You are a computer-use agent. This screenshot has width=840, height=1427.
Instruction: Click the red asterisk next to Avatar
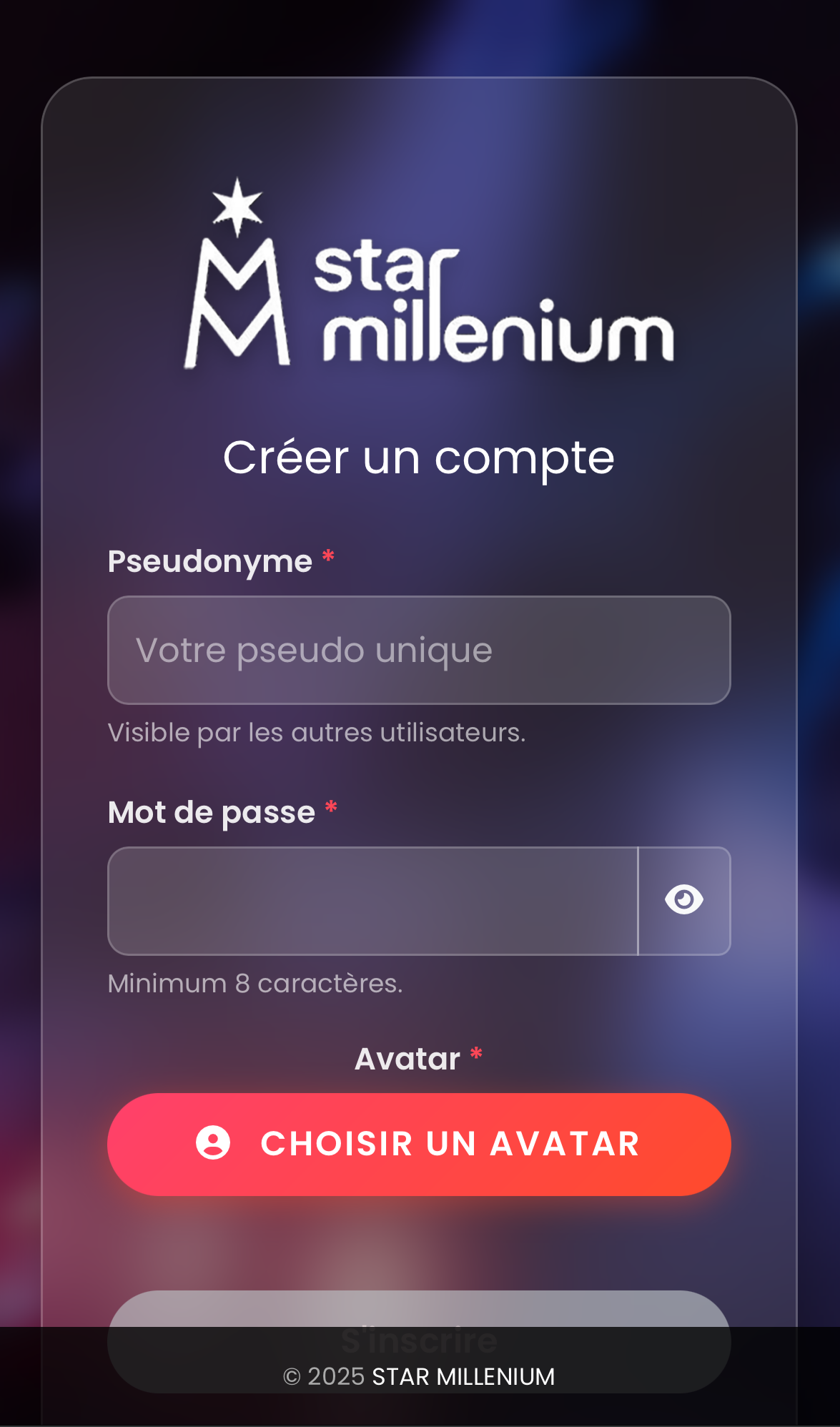tap(475, 1052)
